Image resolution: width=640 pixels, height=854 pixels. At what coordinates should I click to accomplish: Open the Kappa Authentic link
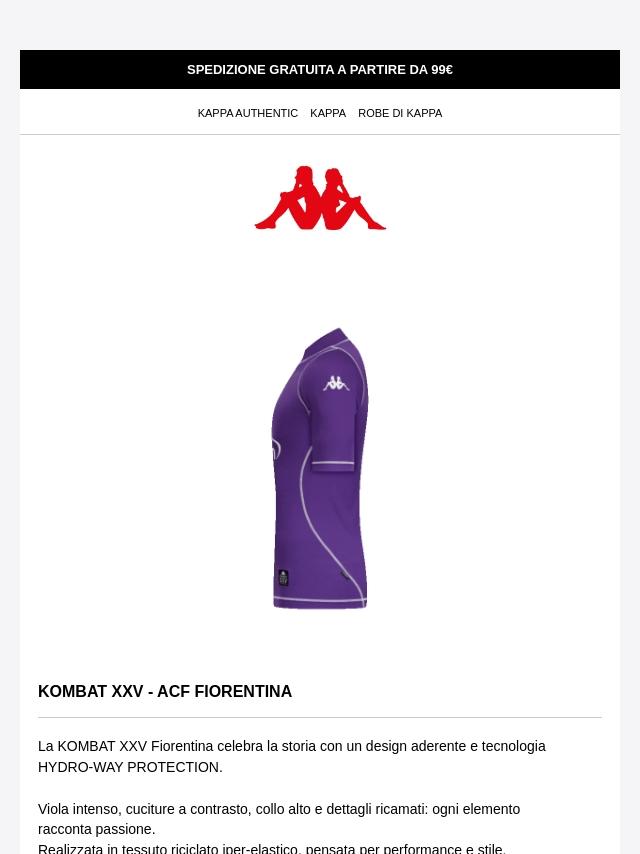247,113
